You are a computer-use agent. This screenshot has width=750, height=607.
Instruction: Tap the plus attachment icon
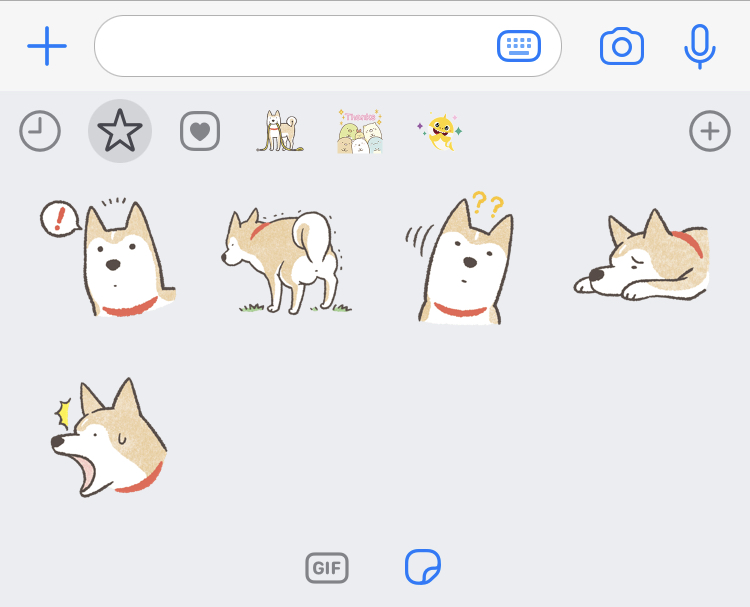[47, 46]
